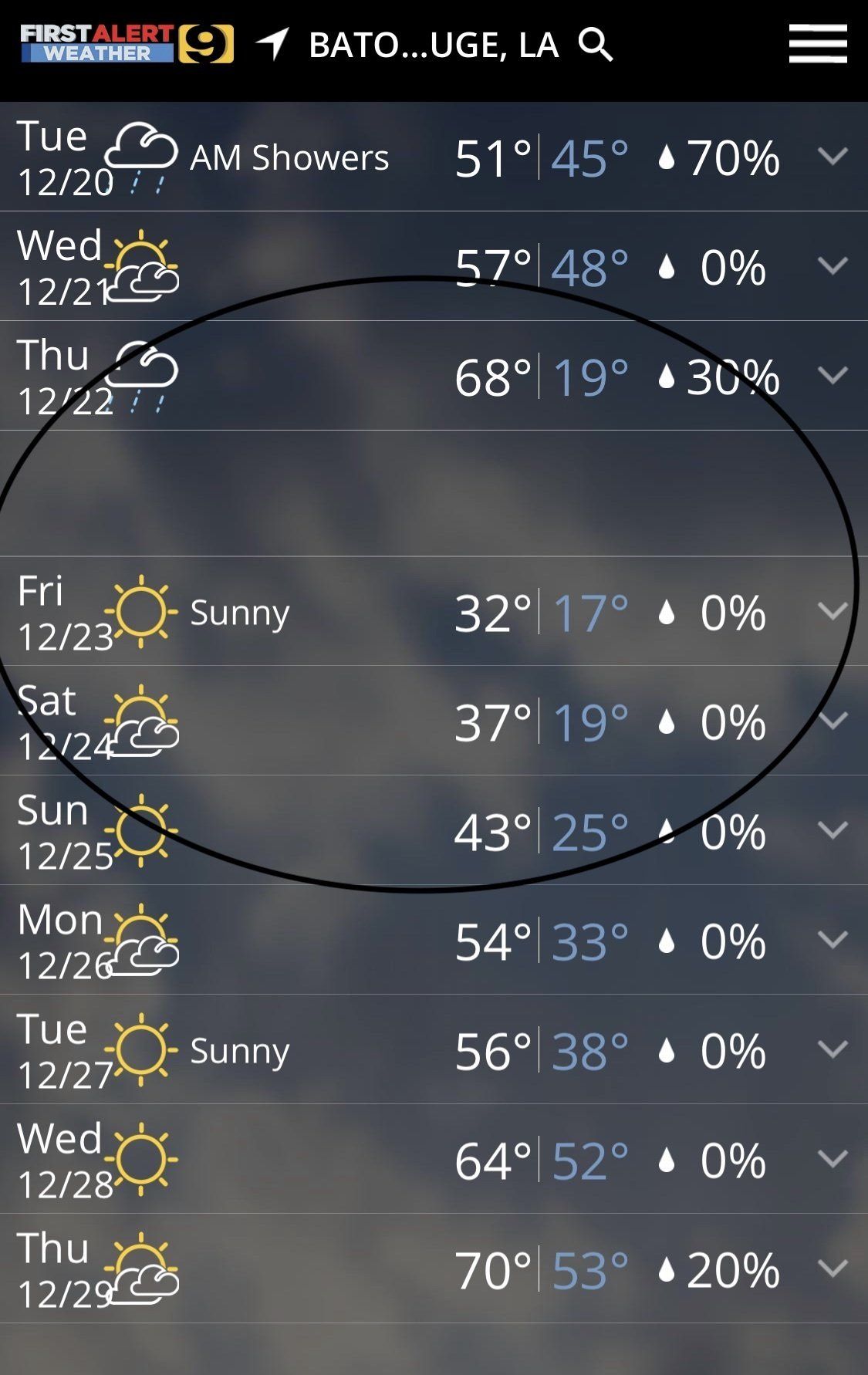The height and width of the screenshot is (1375, 868).
Task: Expand the Sat 12/24 forecast details
Action: 832,721
